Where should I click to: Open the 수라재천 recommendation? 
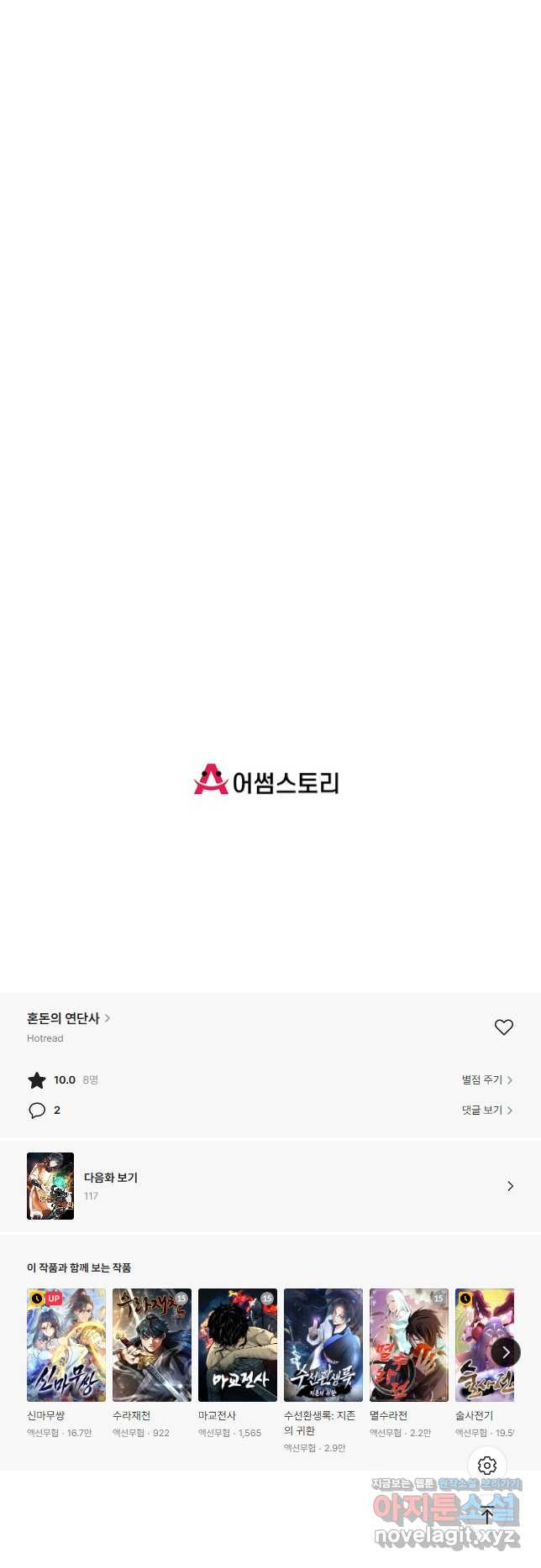[x=152, y=1345]
